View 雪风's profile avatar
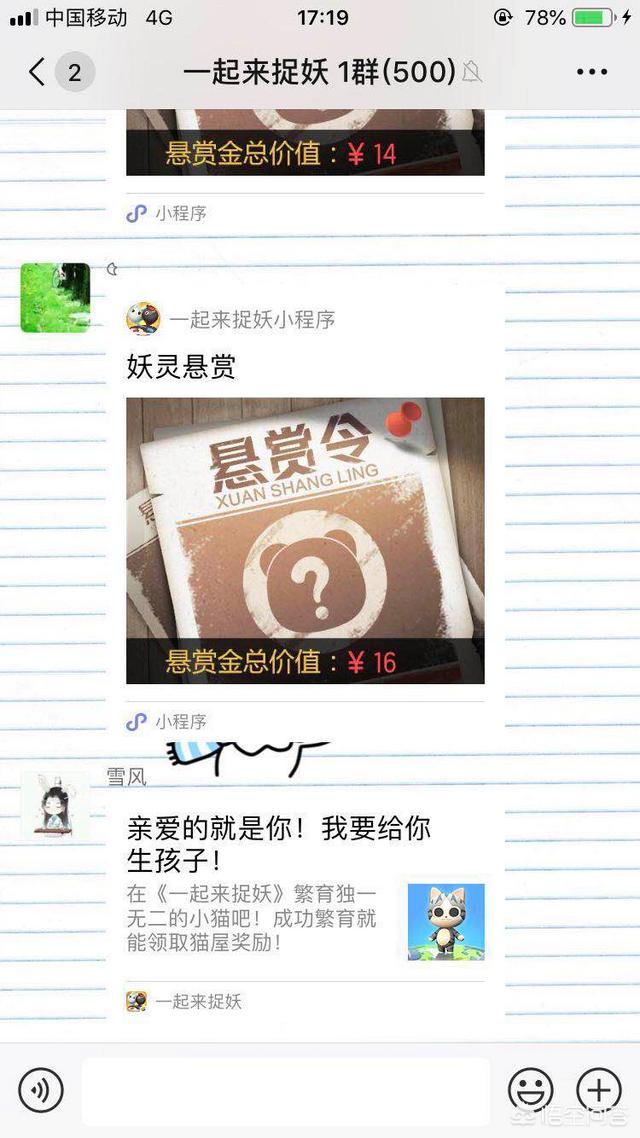The height and width of the screenshot is (1138, 640). [55, 806]
